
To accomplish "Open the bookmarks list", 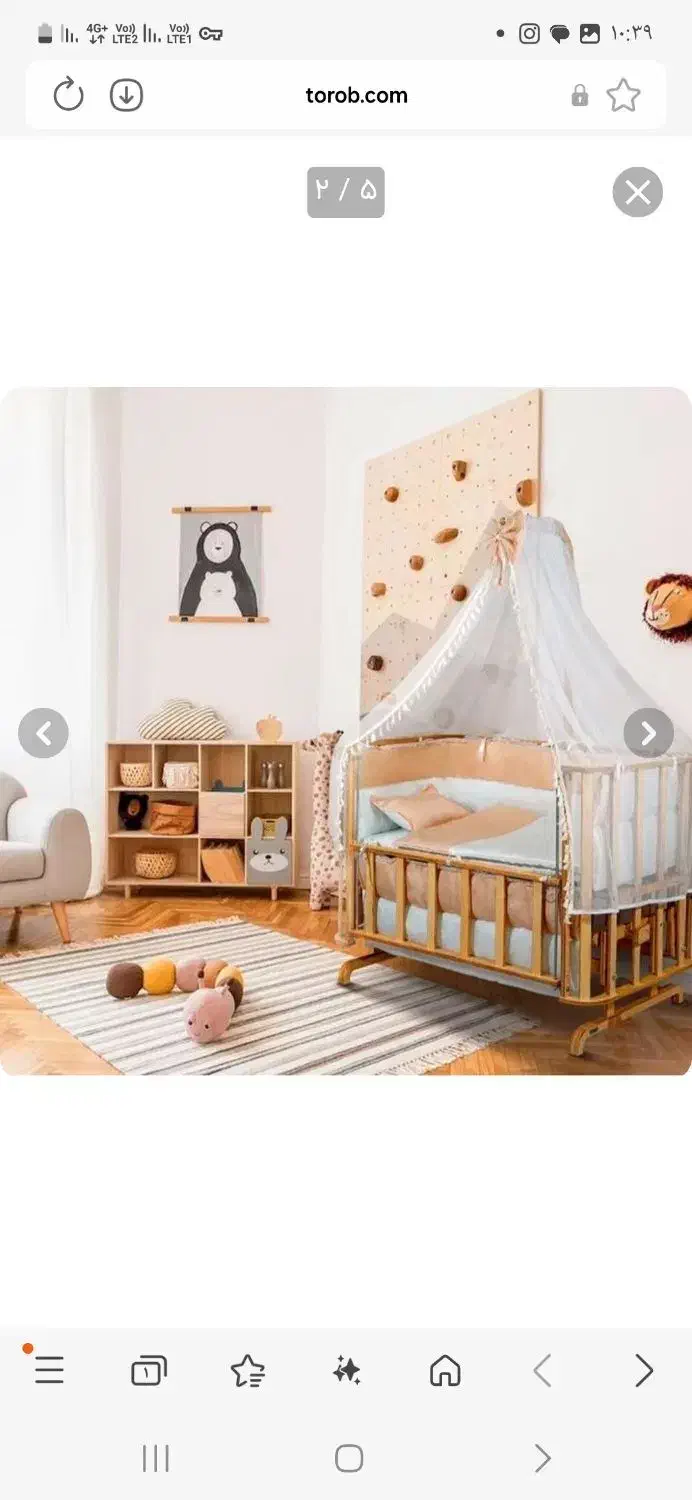I will [x=247, y=1370].
